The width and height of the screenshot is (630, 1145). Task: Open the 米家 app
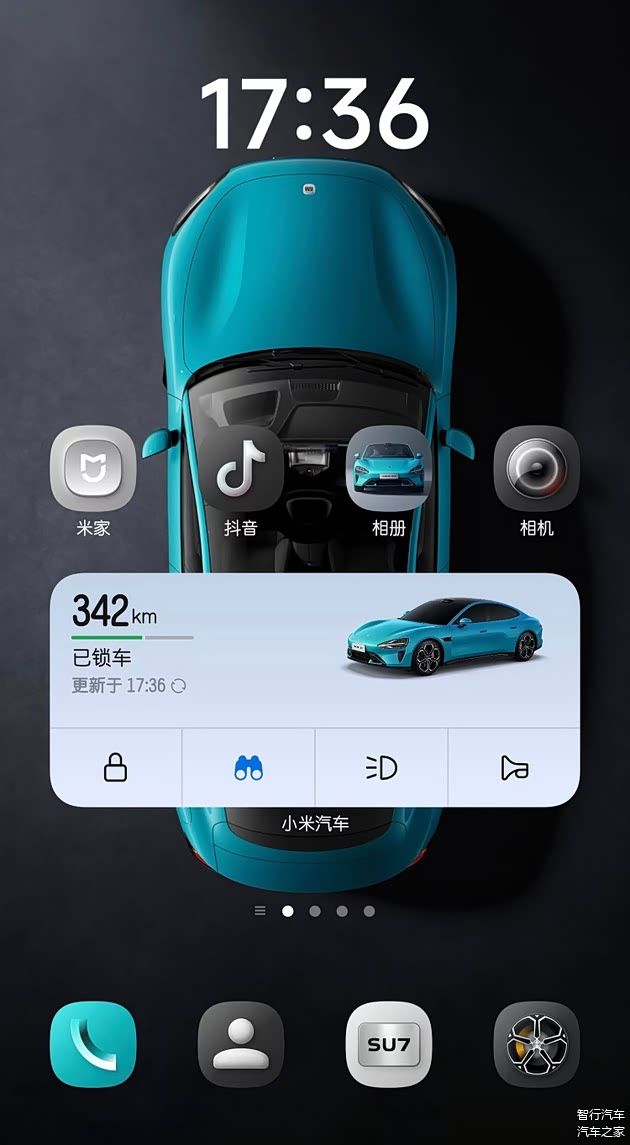pyautogui.click(x=93, y=468)
